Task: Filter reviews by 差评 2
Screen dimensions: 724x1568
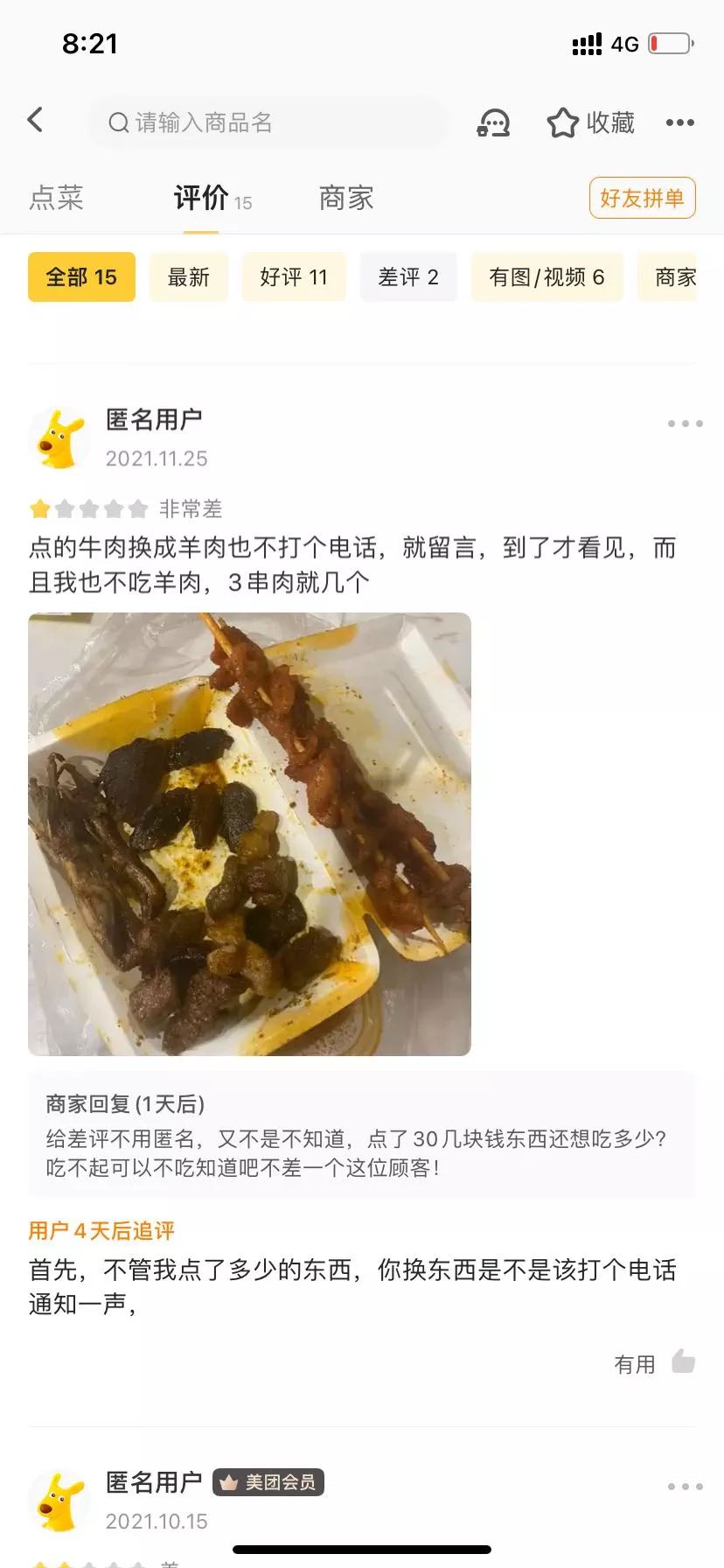Action: [x=408, y=277]
